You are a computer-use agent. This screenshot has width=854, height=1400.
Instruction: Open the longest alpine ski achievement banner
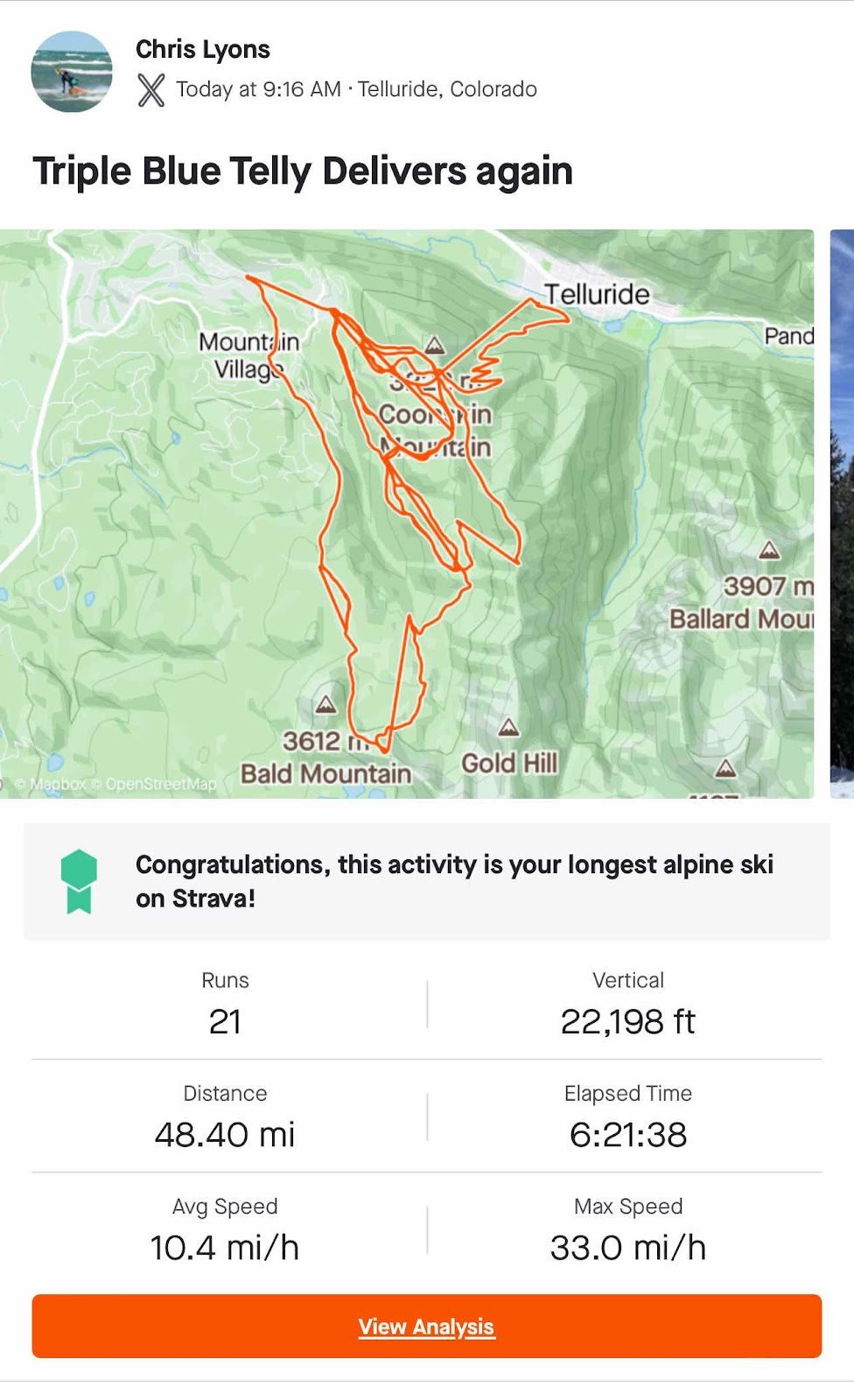[x=427, y=882]
